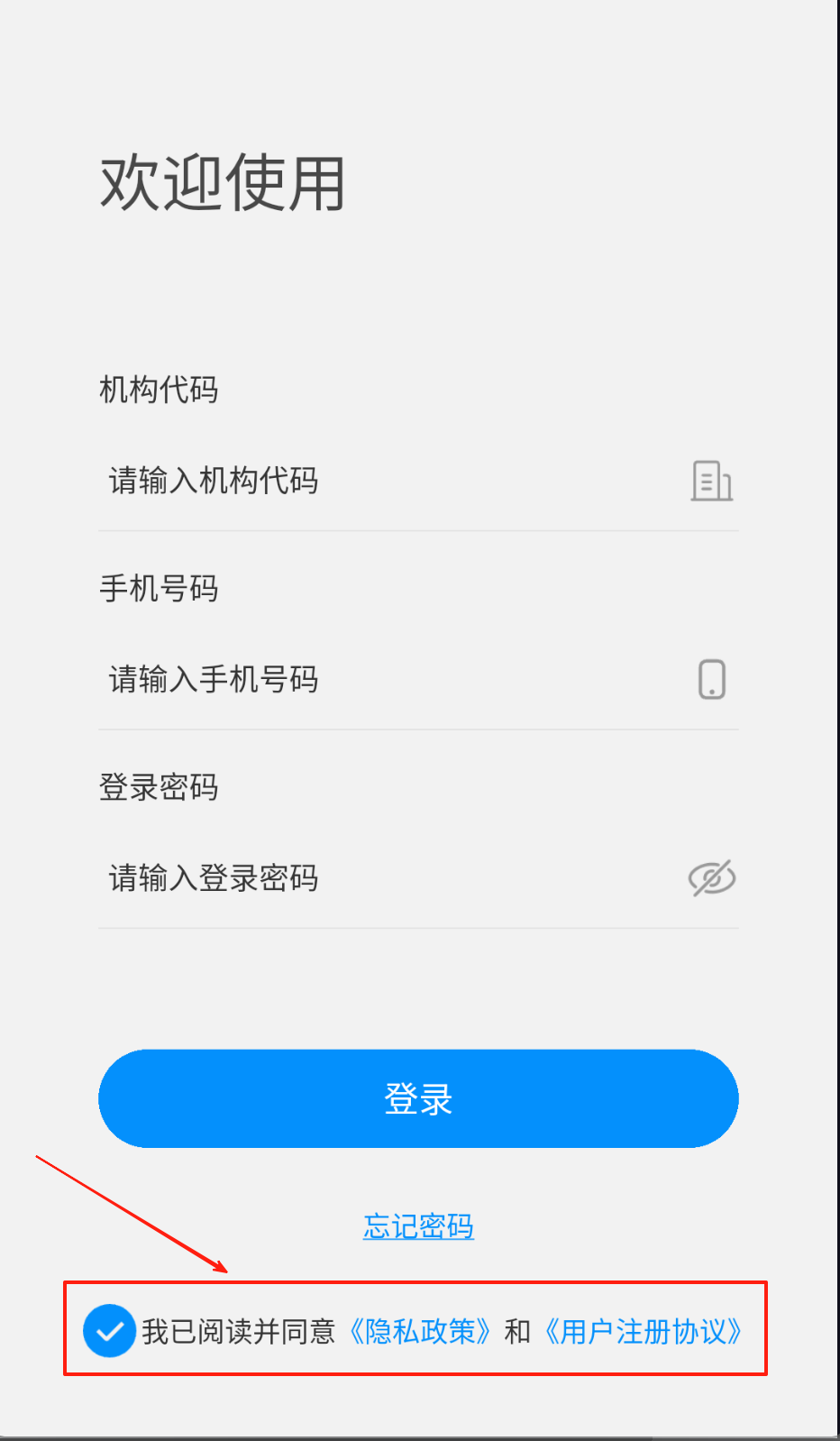Open the 《用户注册协议》 link
This screenshot has width=840, height=1441.
(642, 1331)
